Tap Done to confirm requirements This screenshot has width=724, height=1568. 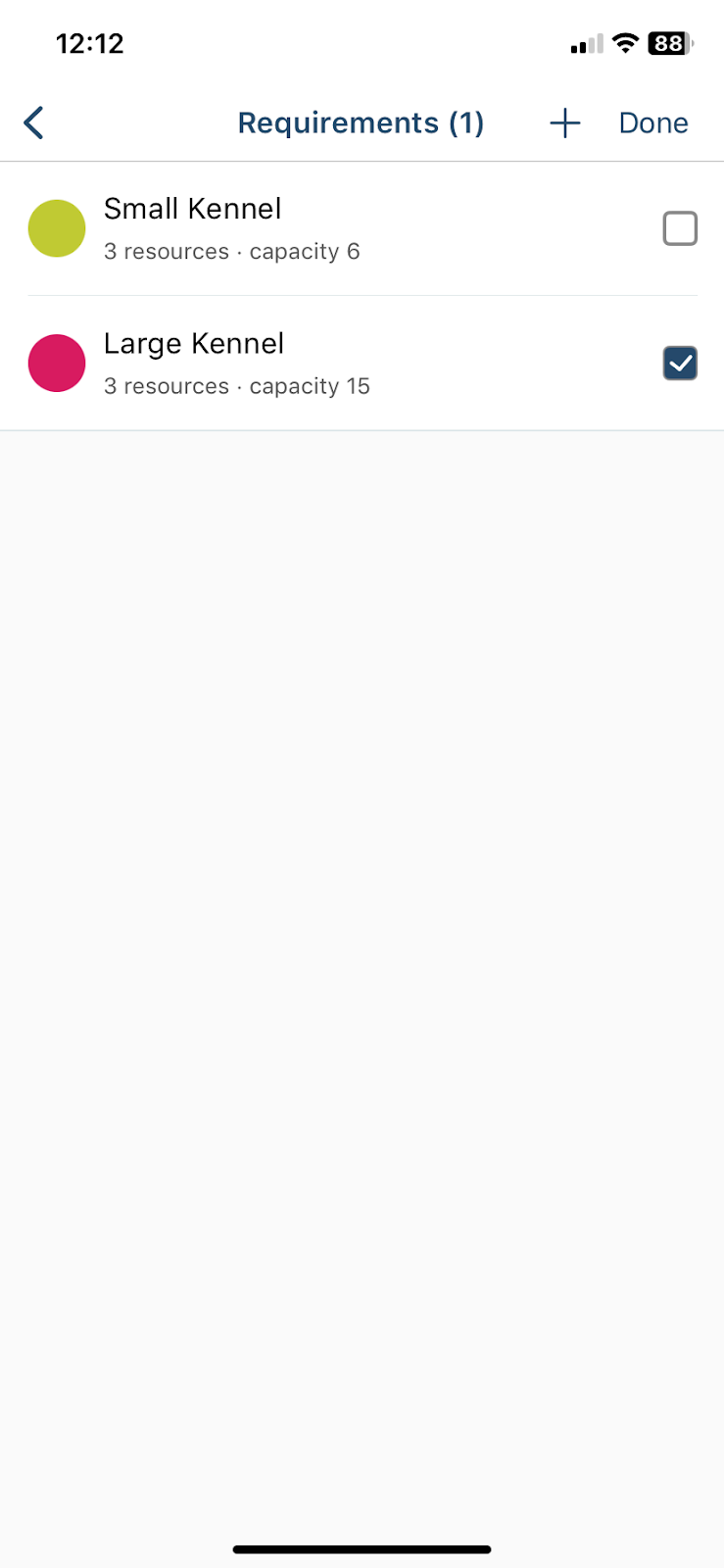[653, 123]
